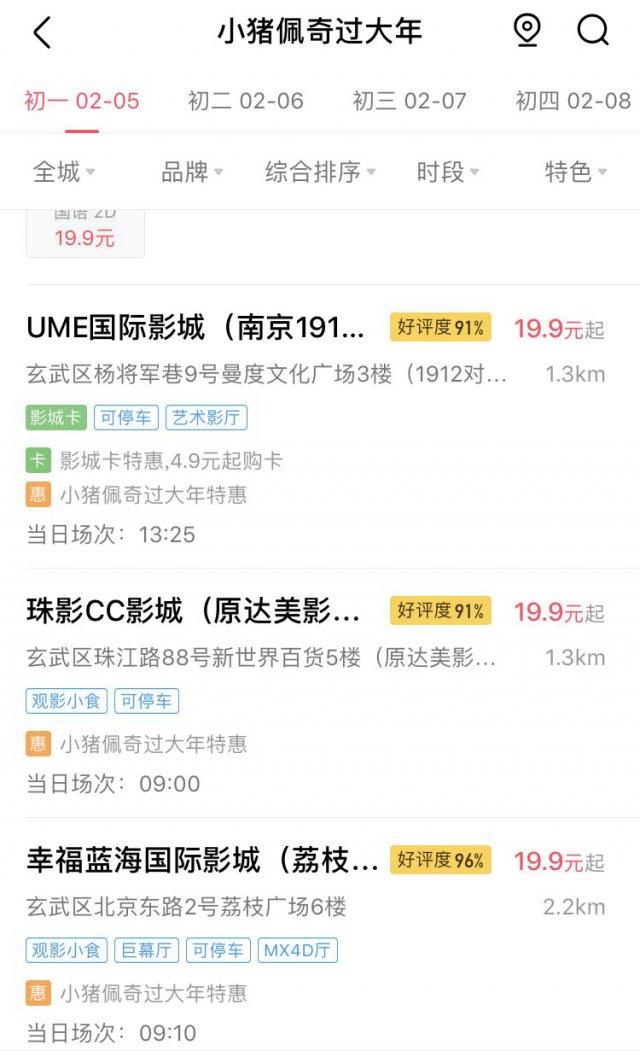
Task: Expand the 全城 area filter
Action: click(x=64, y=172)
